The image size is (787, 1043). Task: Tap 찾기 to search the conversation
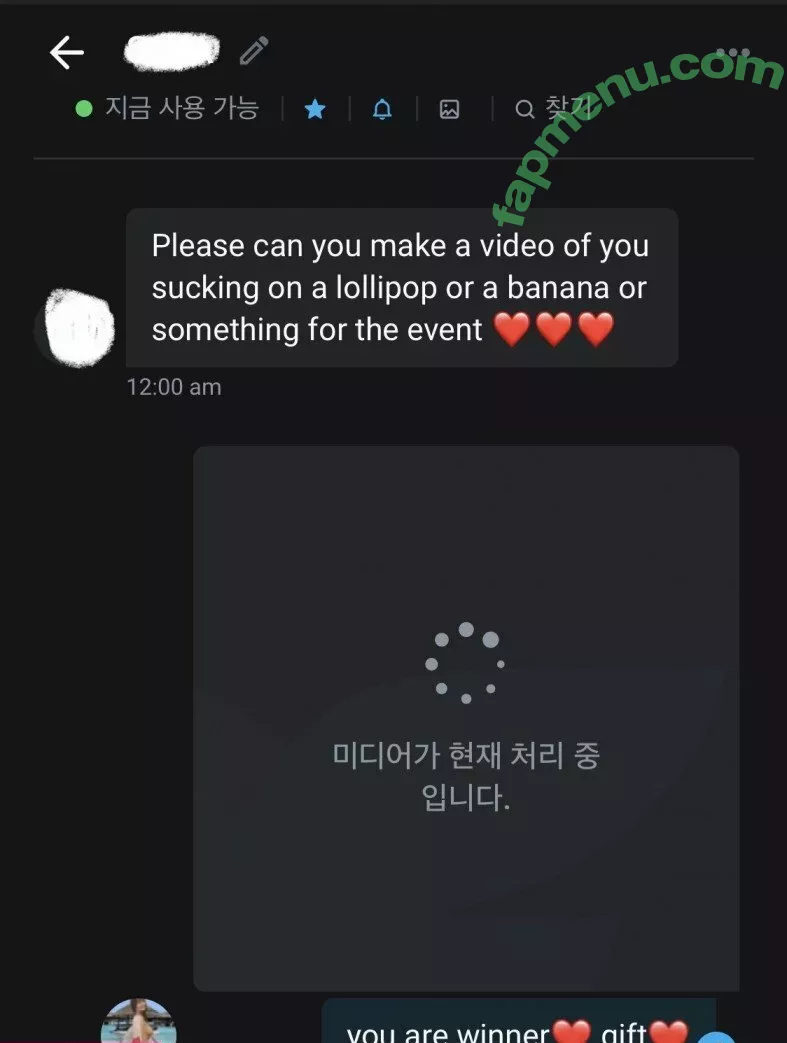(x=558, y=109)
